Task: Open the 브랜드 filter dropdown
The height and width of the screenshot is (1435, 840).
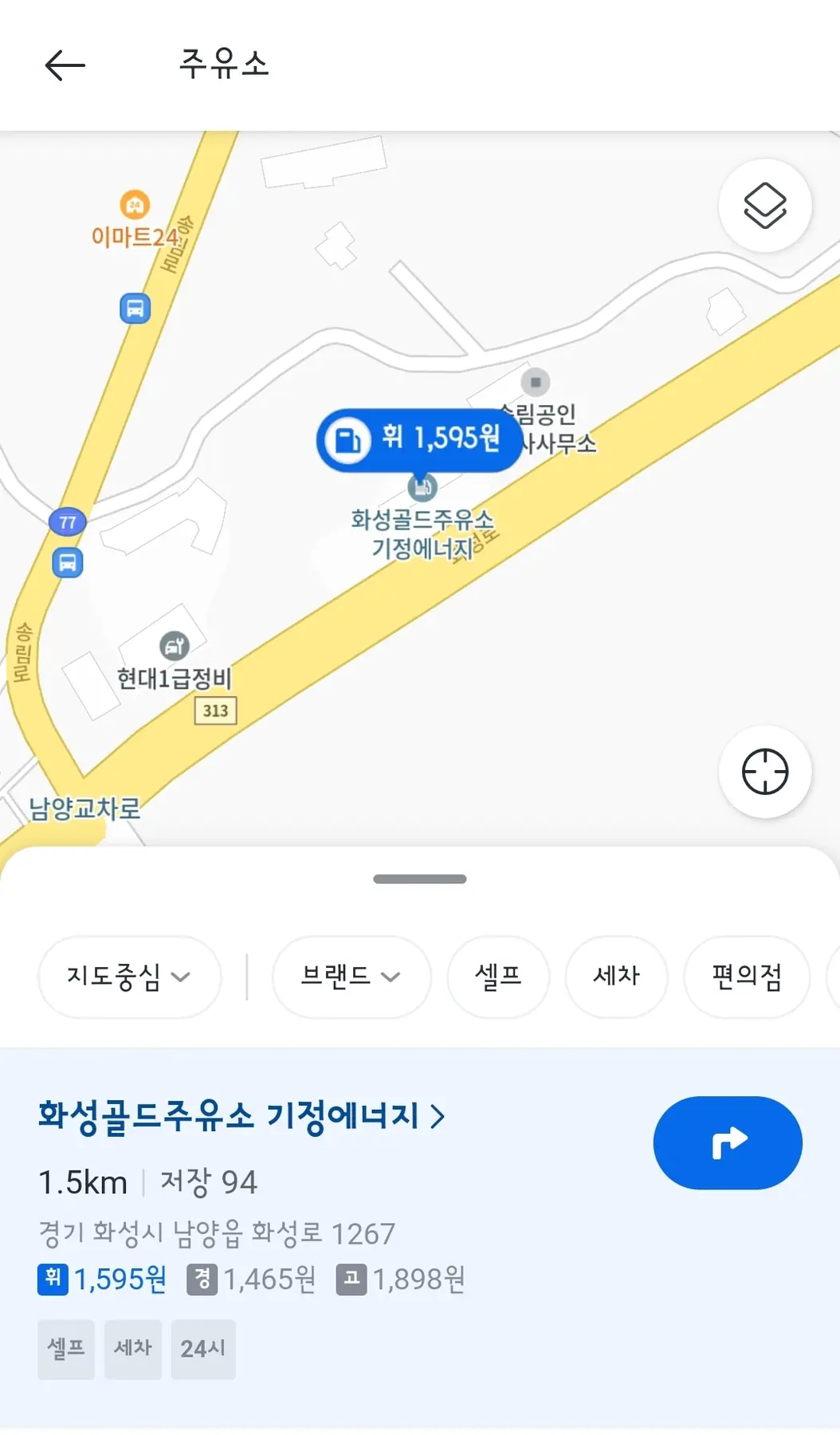Action: click(351, 977)
